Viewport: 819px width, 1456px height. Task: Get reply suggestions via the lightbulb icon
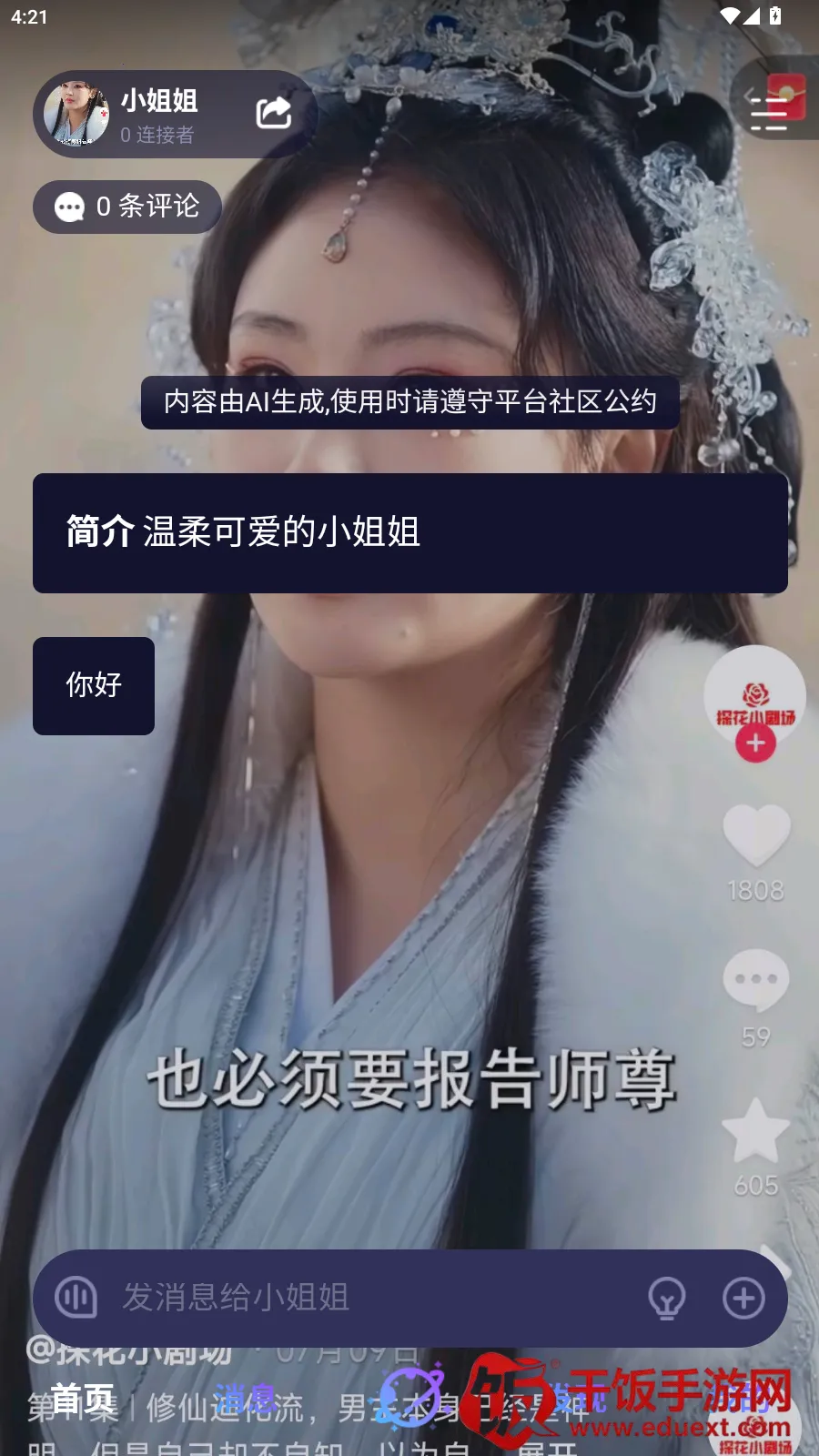[666, 1298]
